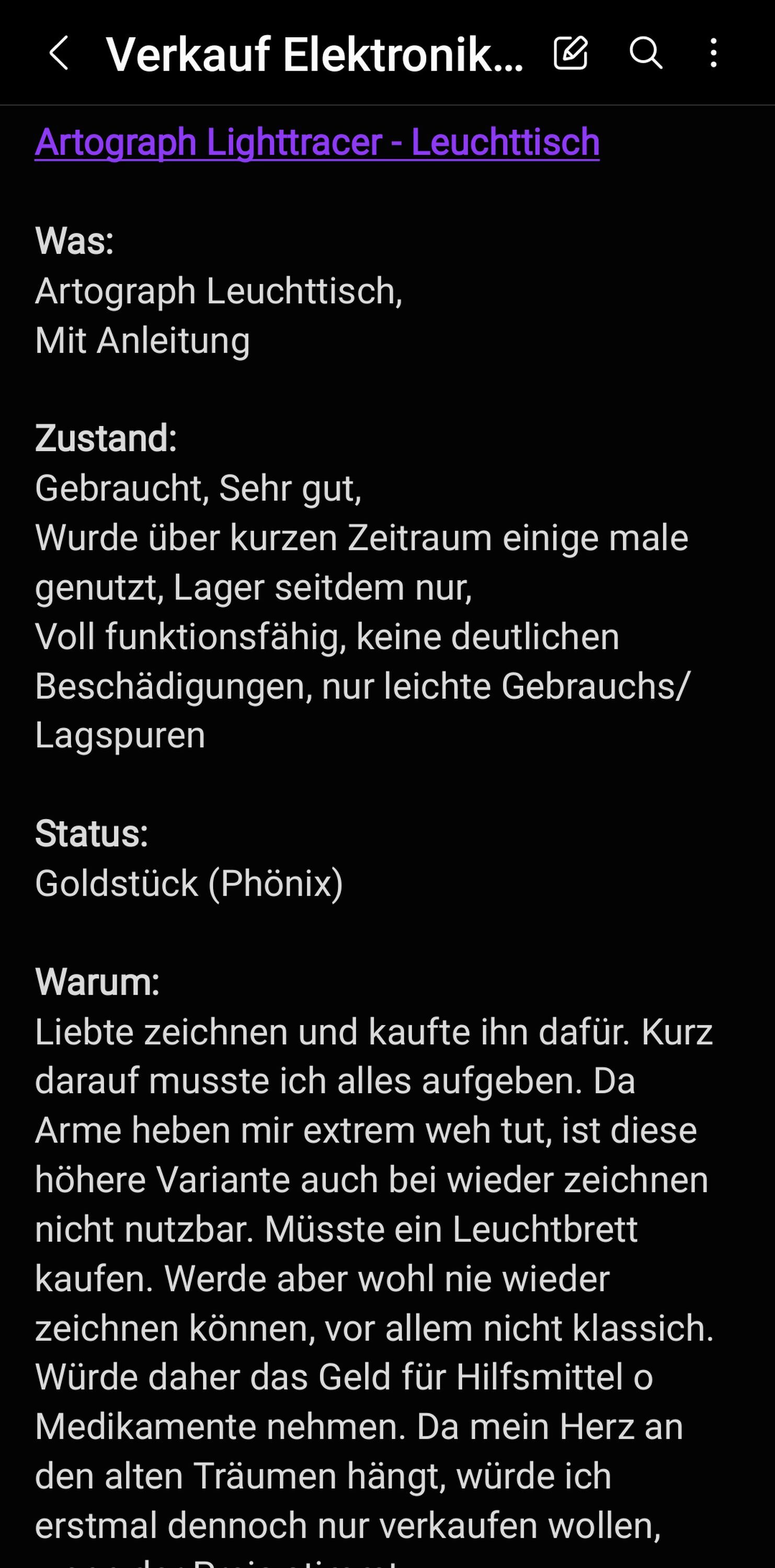Search within the note
Image resolution: width=775 pixels, height=1568 pixels.
click(645, 53)
